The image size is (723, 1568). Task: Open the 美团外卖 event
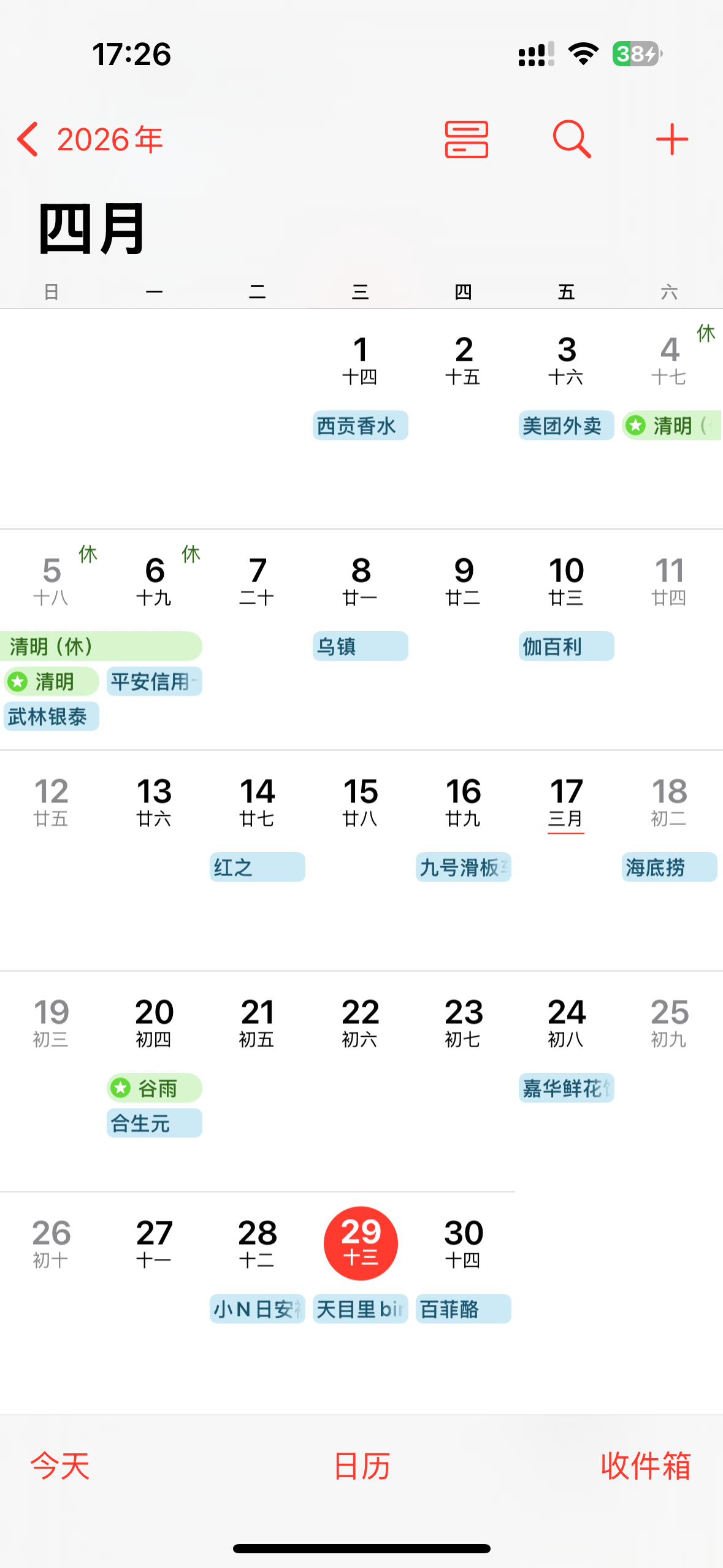click(566, 425)
